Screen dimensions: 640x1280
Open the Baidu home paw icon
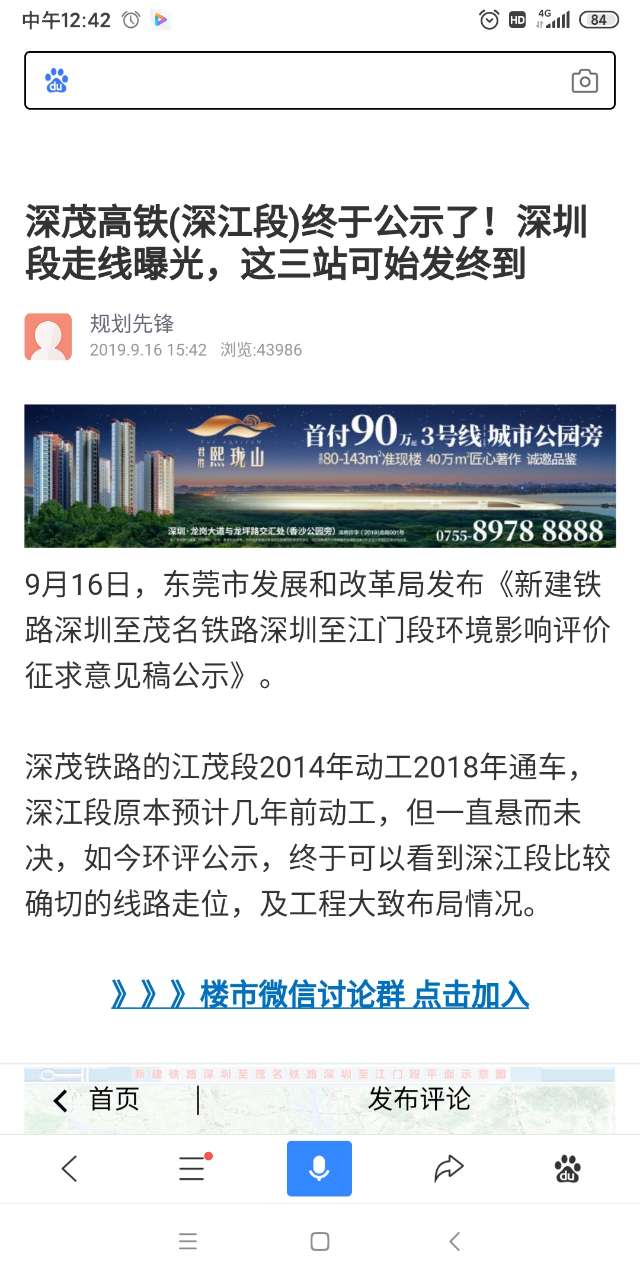[568, 1168]
